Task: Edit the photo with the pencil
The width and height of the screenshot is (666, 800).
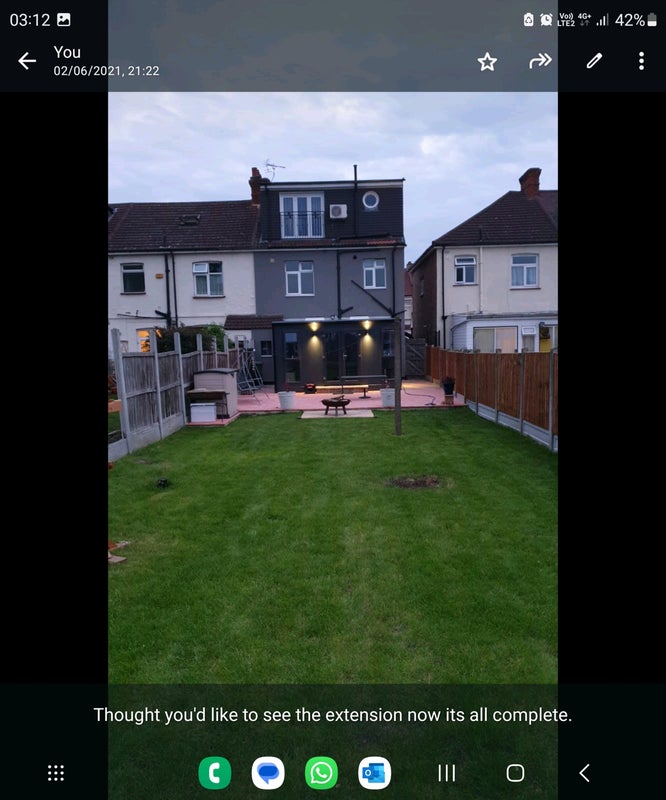Action: pyautogui.click(x=594, y=61)
